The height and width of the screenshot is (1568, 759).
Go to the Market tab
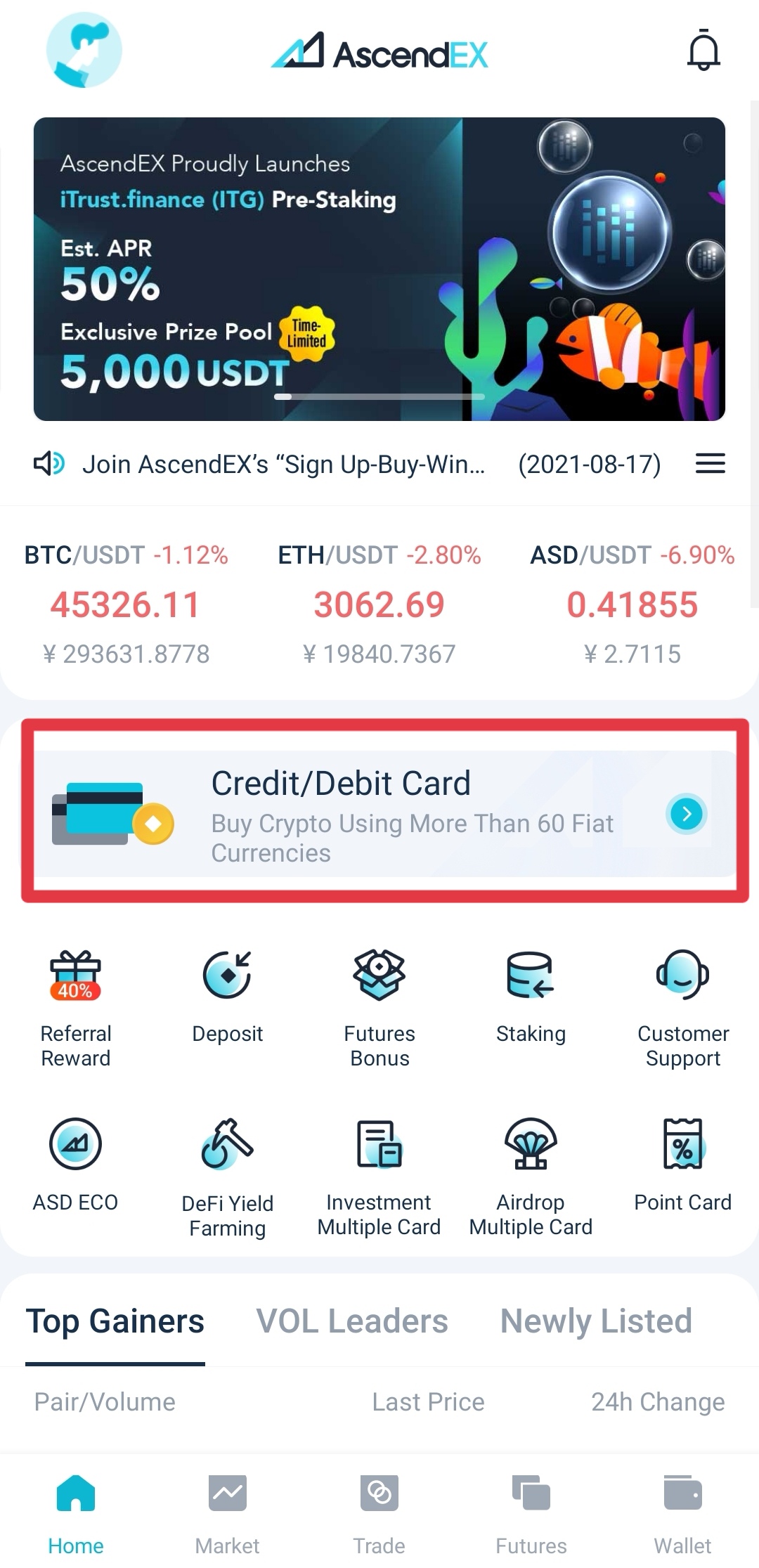pyautogui.click(x=227, y=1512)
